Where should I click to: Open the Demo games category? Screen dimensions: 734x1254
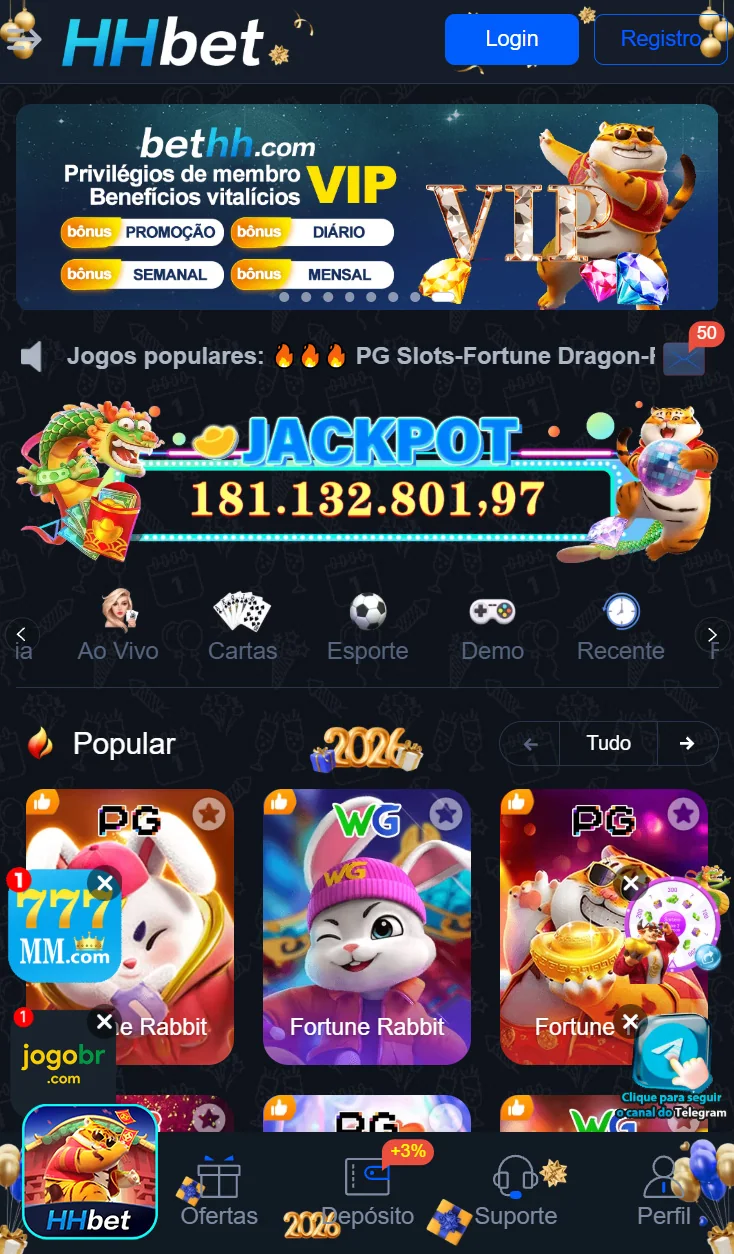[492, 627]
